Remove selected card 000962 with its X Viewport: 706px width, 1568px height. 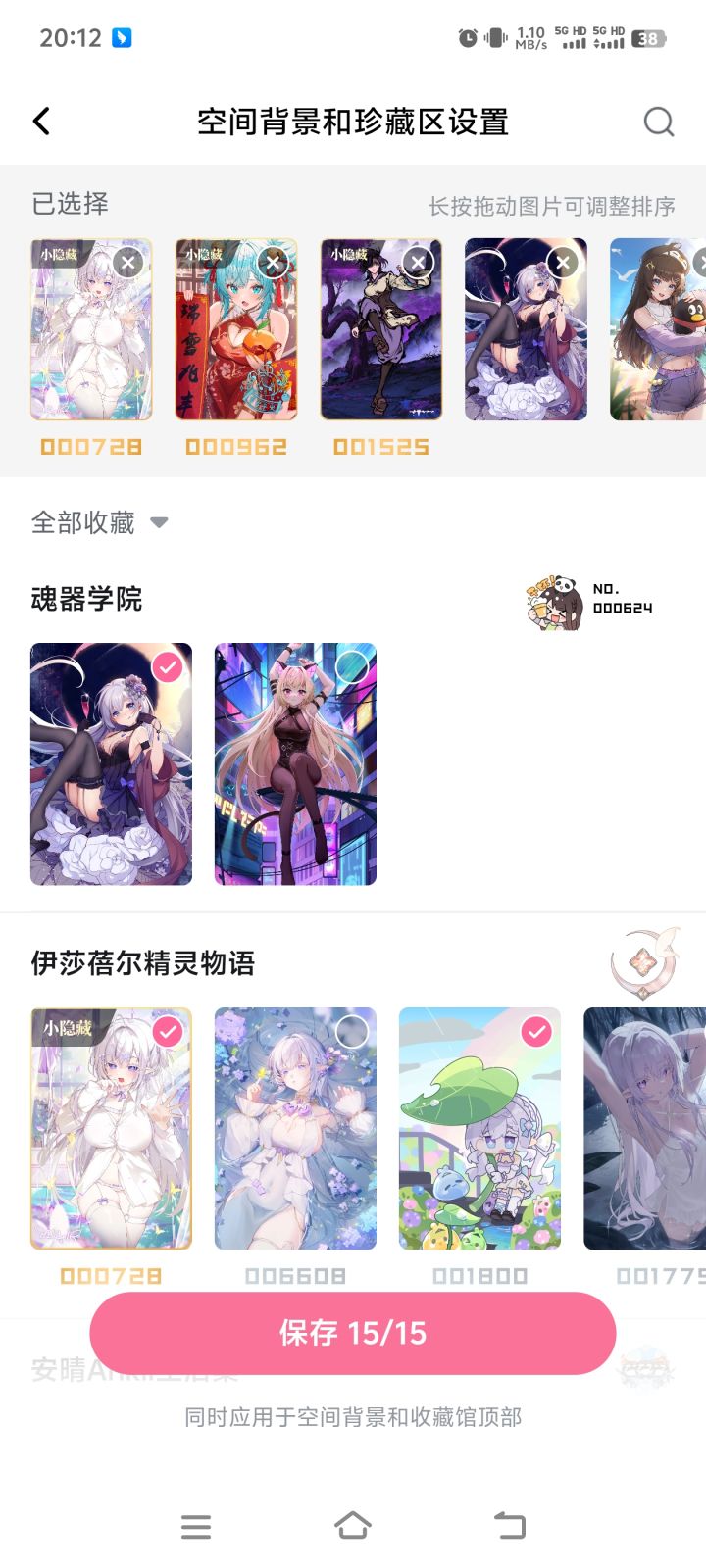(273, 262)
